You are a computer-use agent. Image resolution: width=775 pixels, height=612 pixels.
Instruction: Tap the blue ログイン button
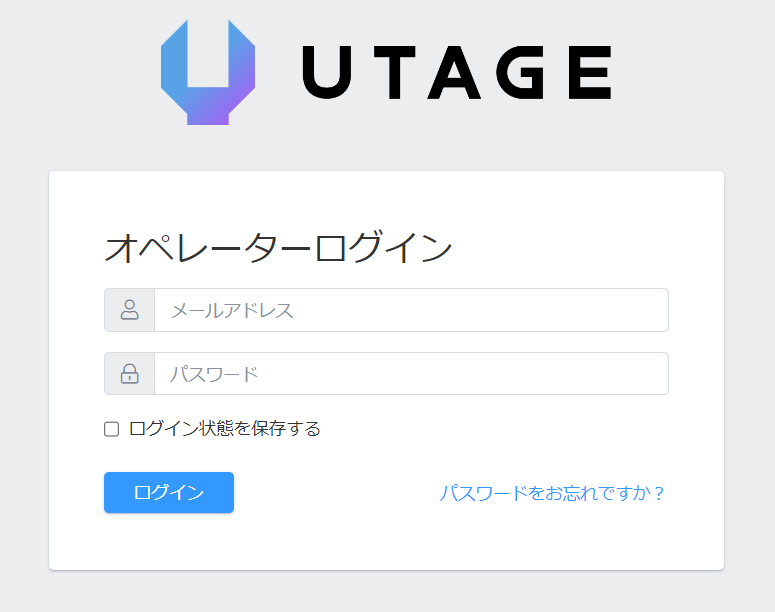(x=169, y=492)
